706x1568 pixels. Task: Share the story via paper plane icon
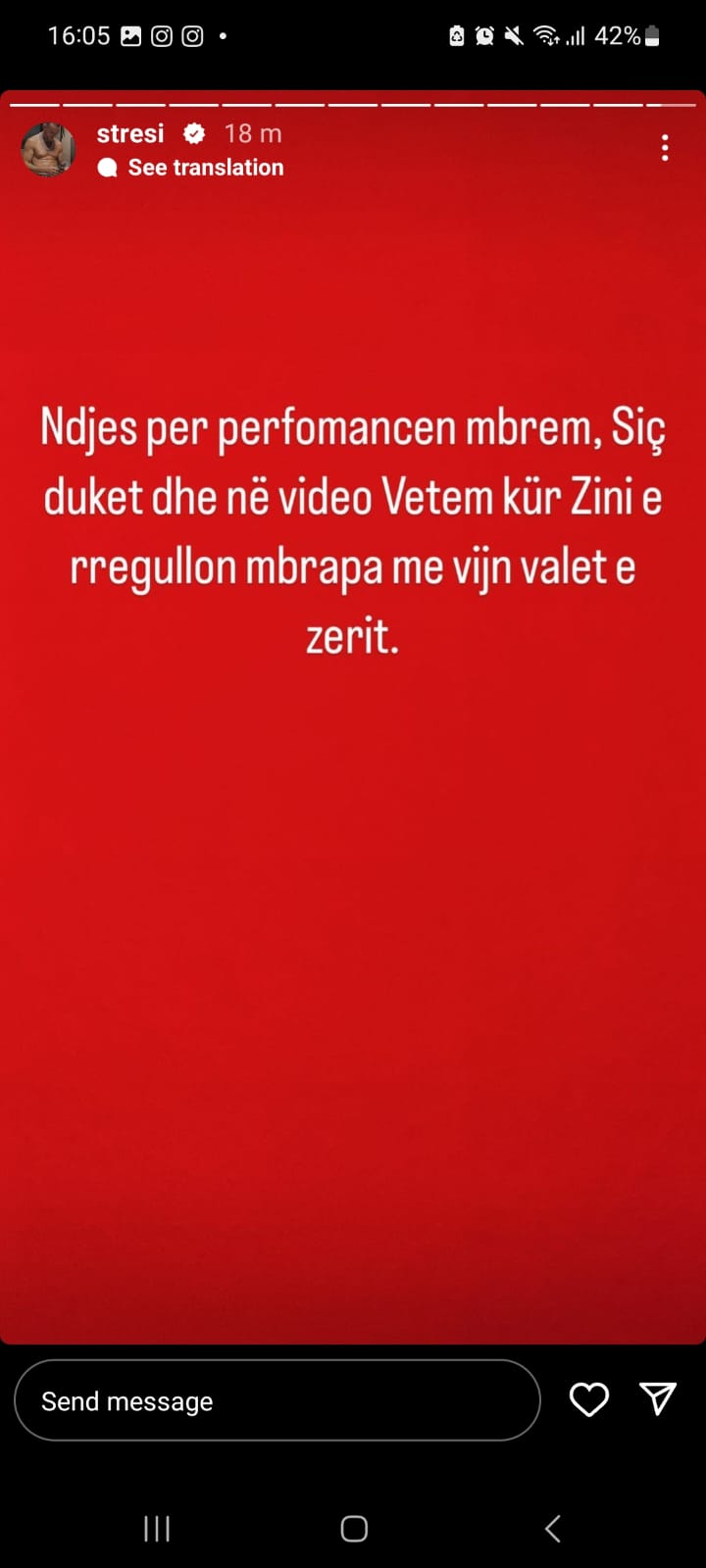pos(658,1398)
